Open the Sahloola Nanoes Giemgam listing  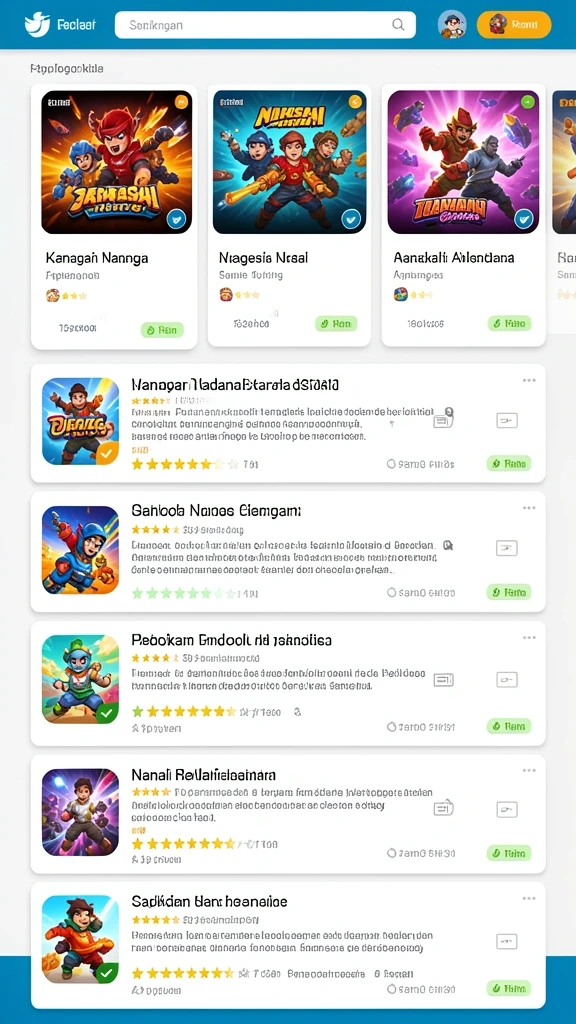pos(288,552)
